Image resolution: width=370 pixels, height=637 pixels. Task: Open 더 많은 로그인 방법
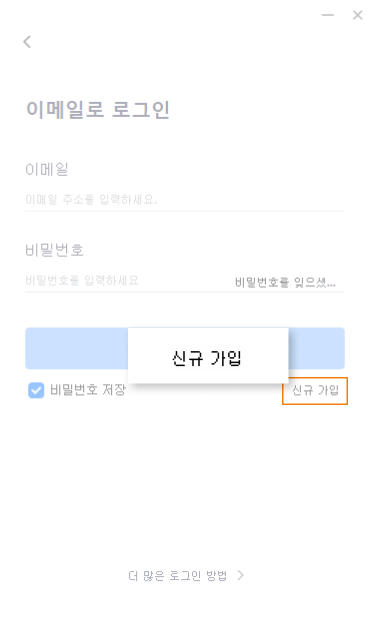pos(186,575)
